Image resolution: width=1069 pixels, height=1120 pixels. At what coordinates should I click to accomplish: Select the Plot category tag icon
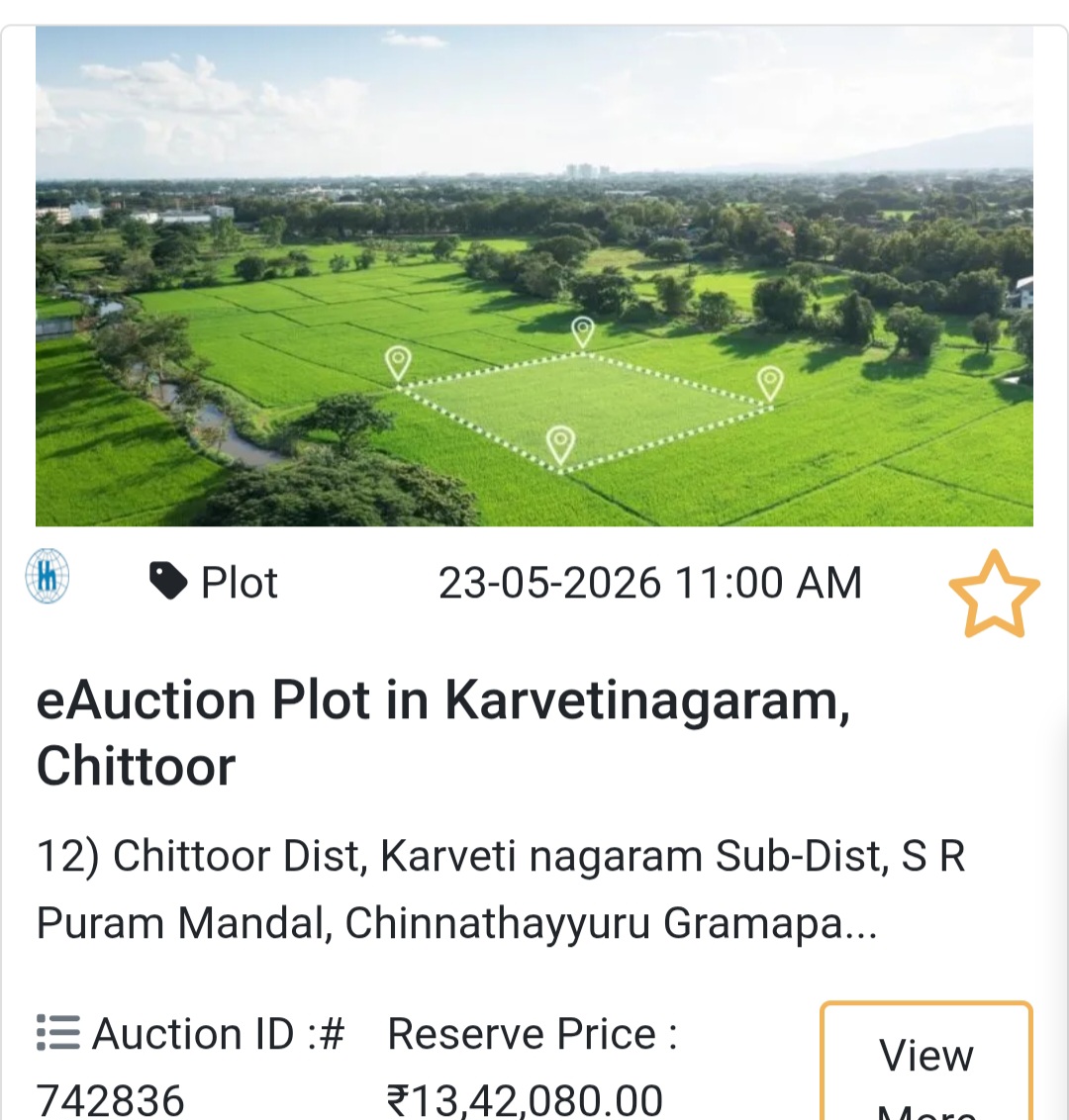click(168, 582)
